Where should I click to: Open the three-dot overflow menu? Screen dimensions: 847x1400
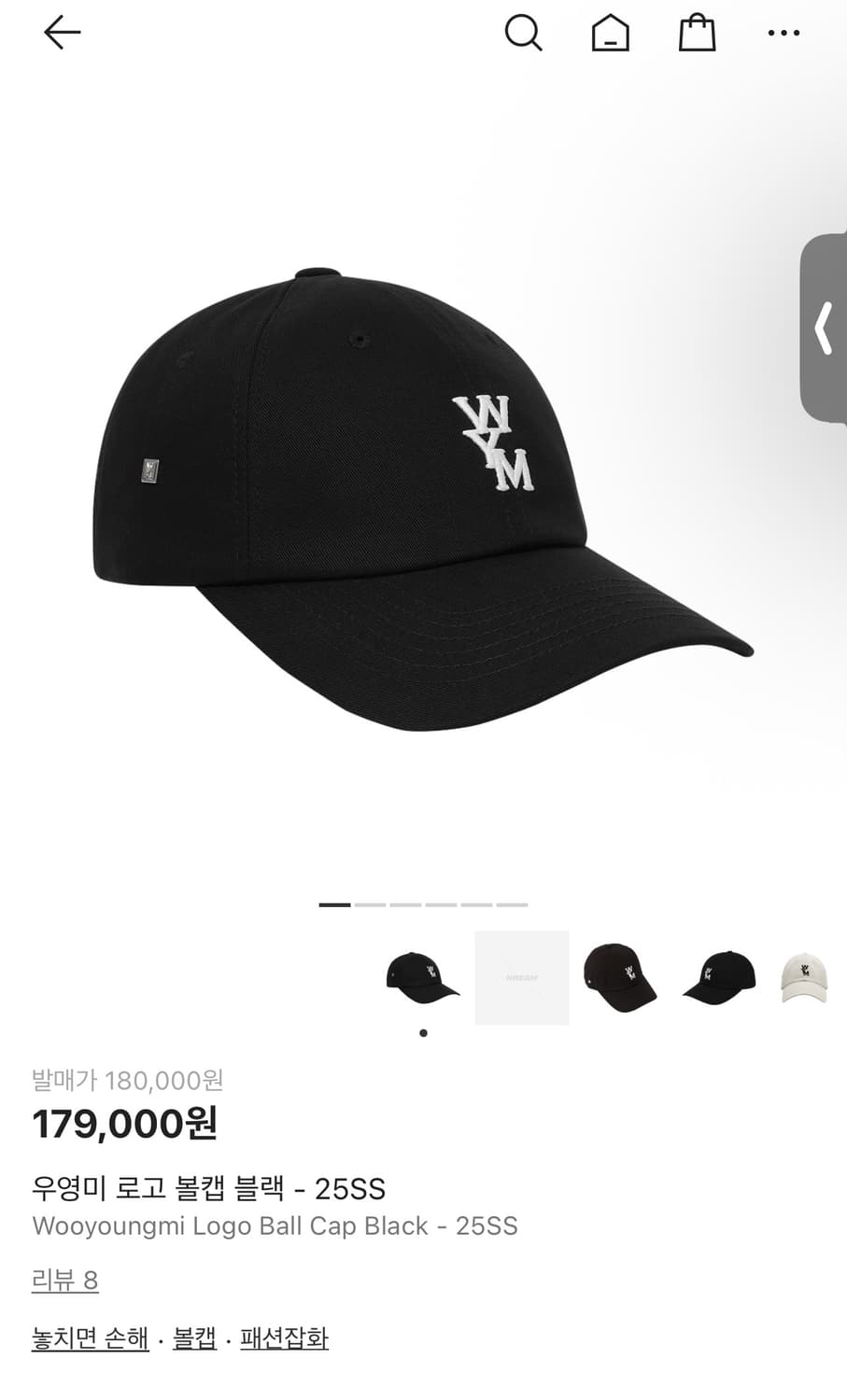point(783,34)
